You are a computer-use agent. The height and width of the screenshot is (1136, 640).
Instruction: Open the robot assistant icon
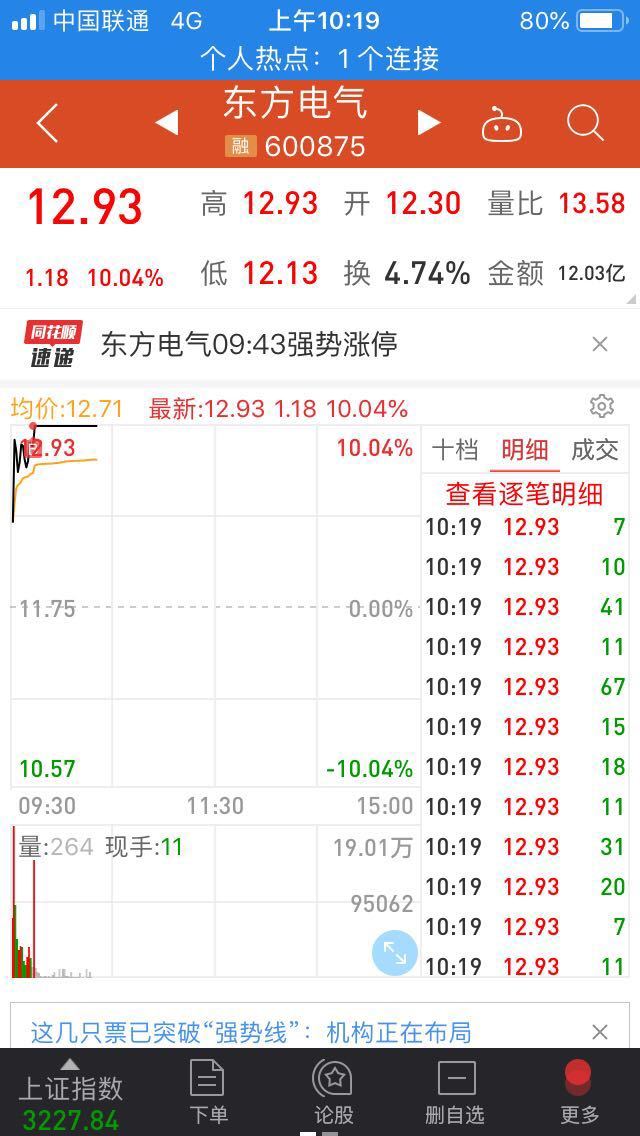(x=502, y=124)
